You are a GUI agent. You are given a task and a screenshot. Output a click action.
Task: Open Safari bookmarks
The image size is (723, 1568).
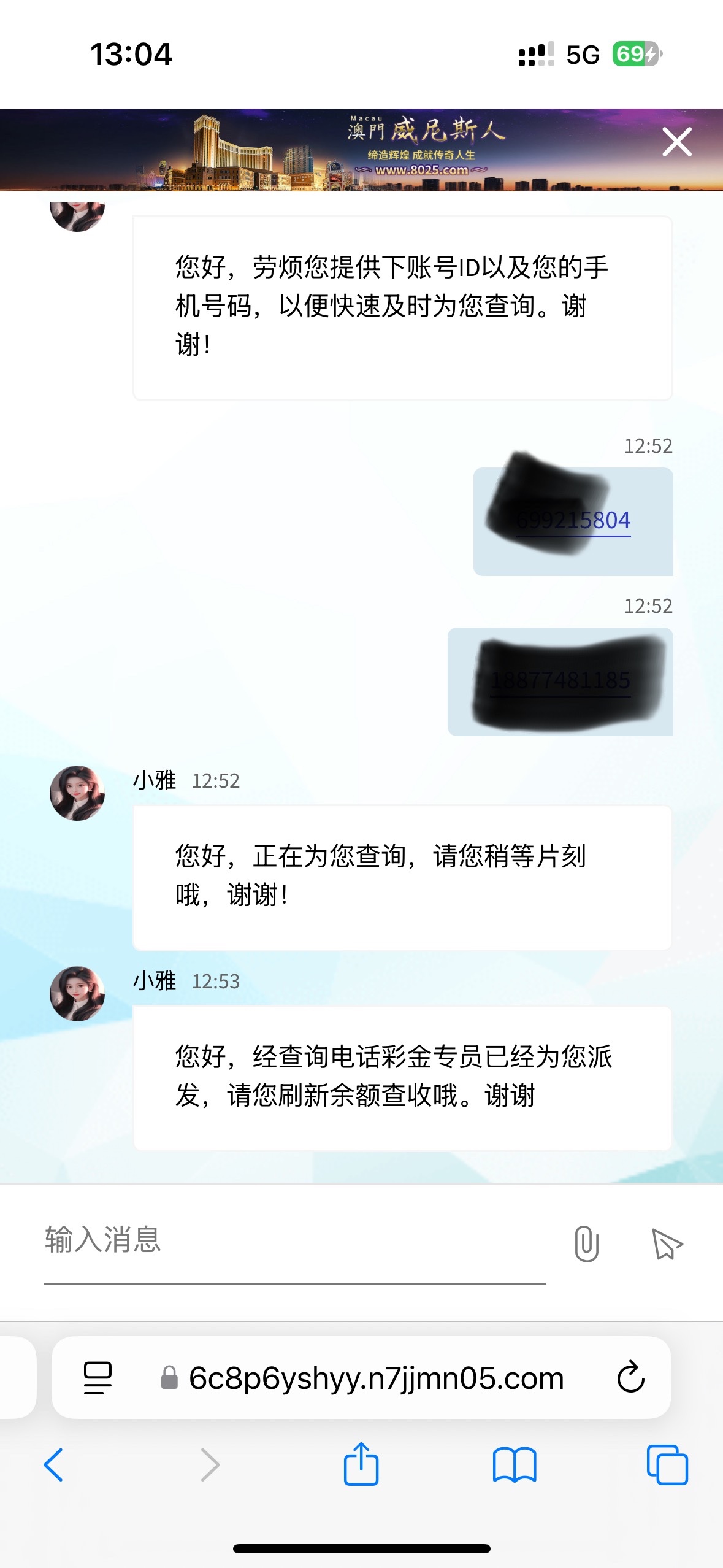click(x=514, y=1465)
